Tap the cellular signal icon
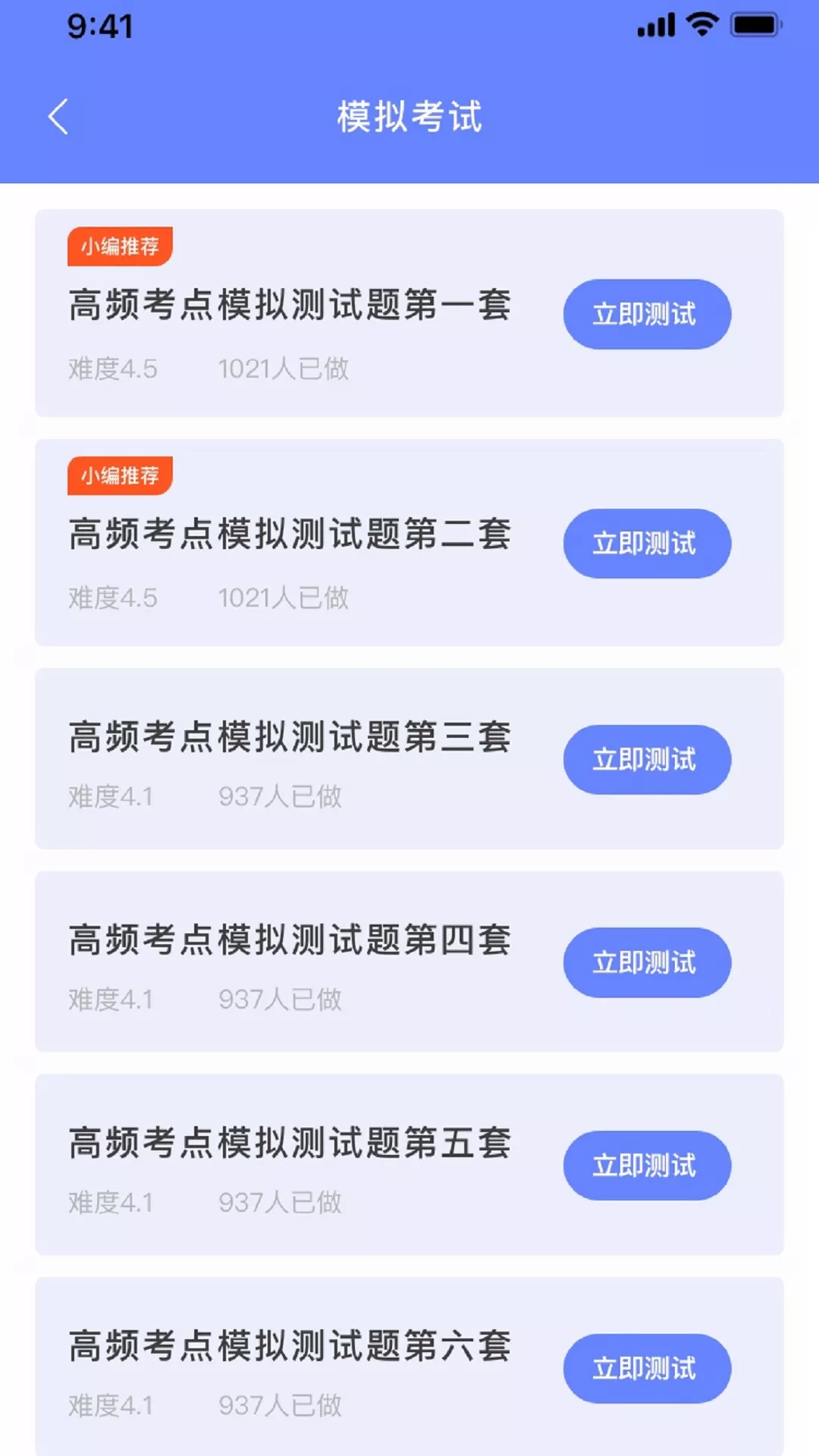819x1456 pixels. click(654, 25)
